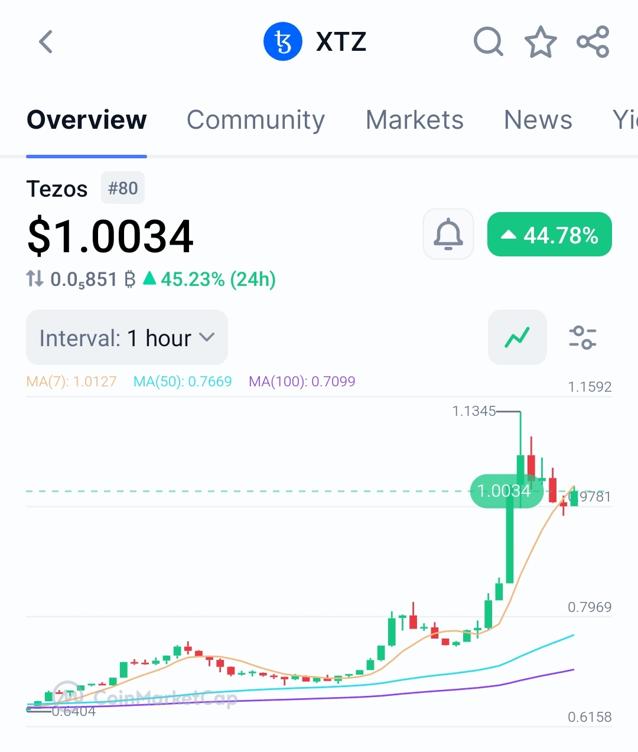Open the Interval 1 hour dropdown

tap(127, 338)
